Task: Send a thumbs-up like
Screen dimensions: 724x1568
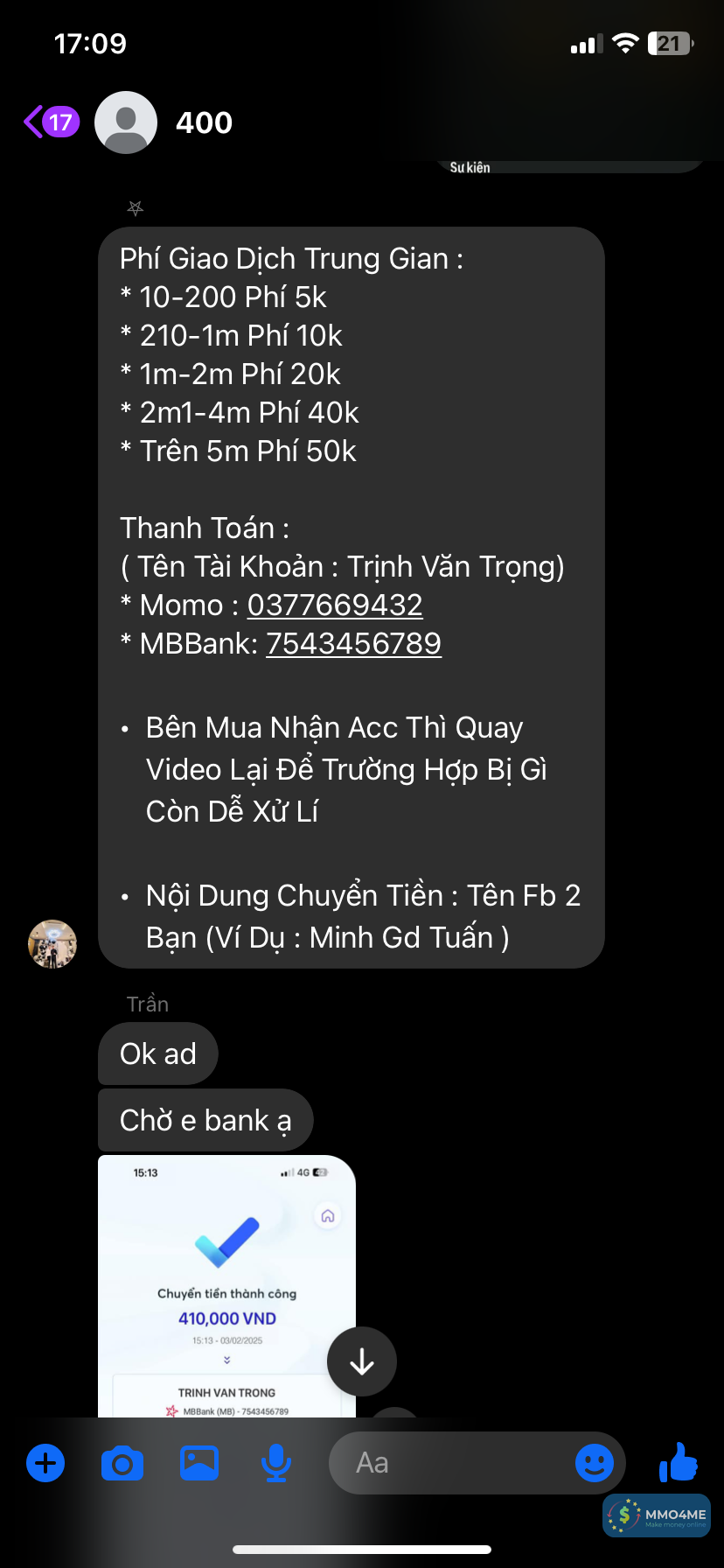Action: click(x=678, y=1461)
